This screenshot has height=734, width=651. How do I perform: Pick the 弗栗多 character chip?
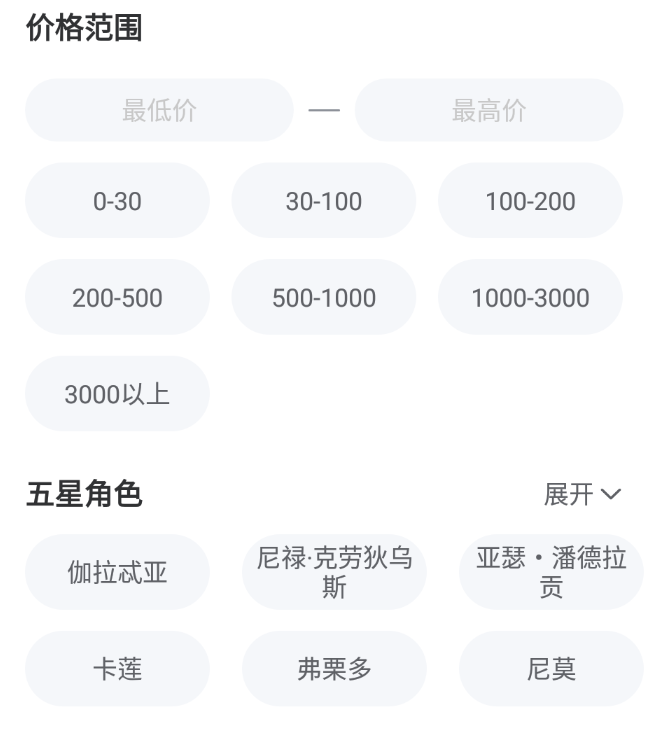tap(334, 669)
